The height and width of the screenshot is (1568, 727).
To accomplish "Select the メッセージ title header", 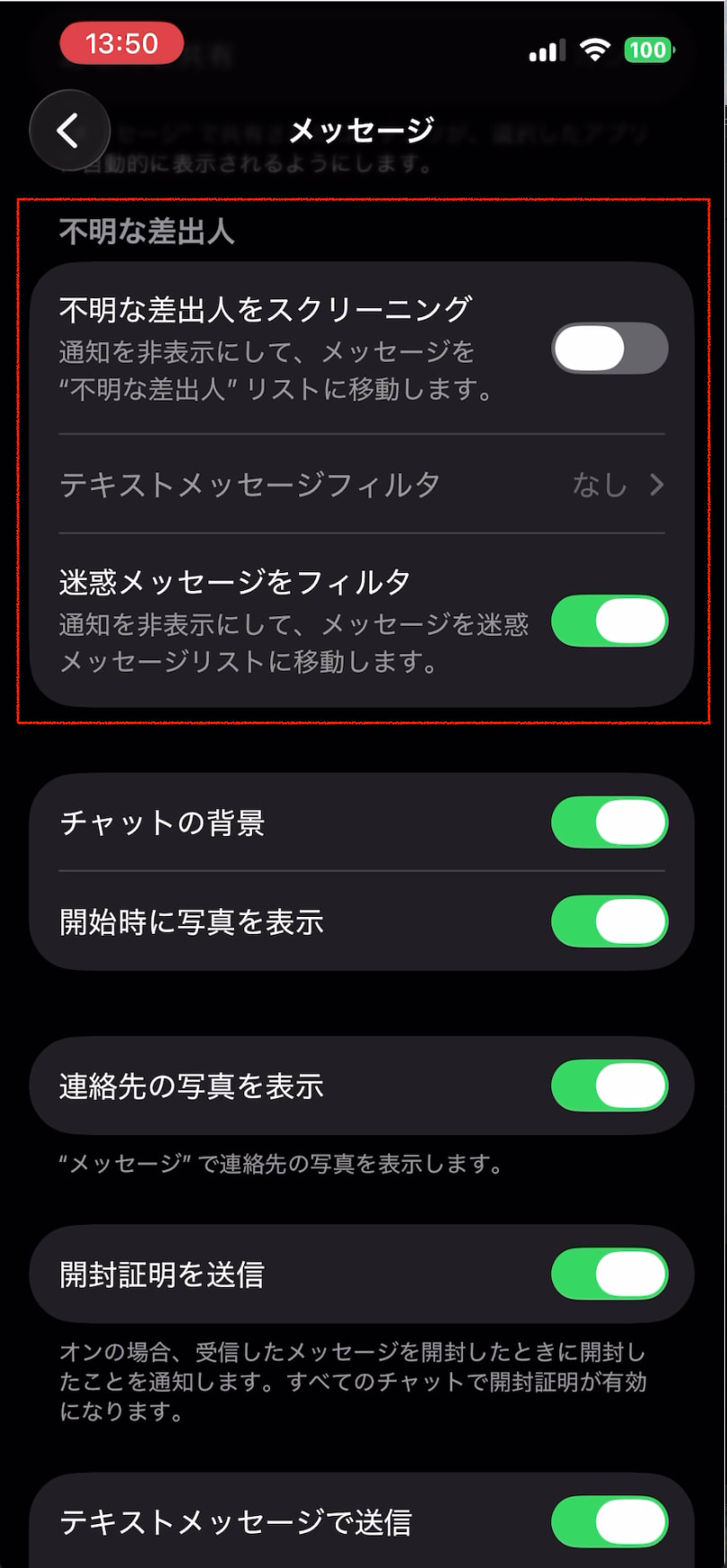I will click(363, 128).
